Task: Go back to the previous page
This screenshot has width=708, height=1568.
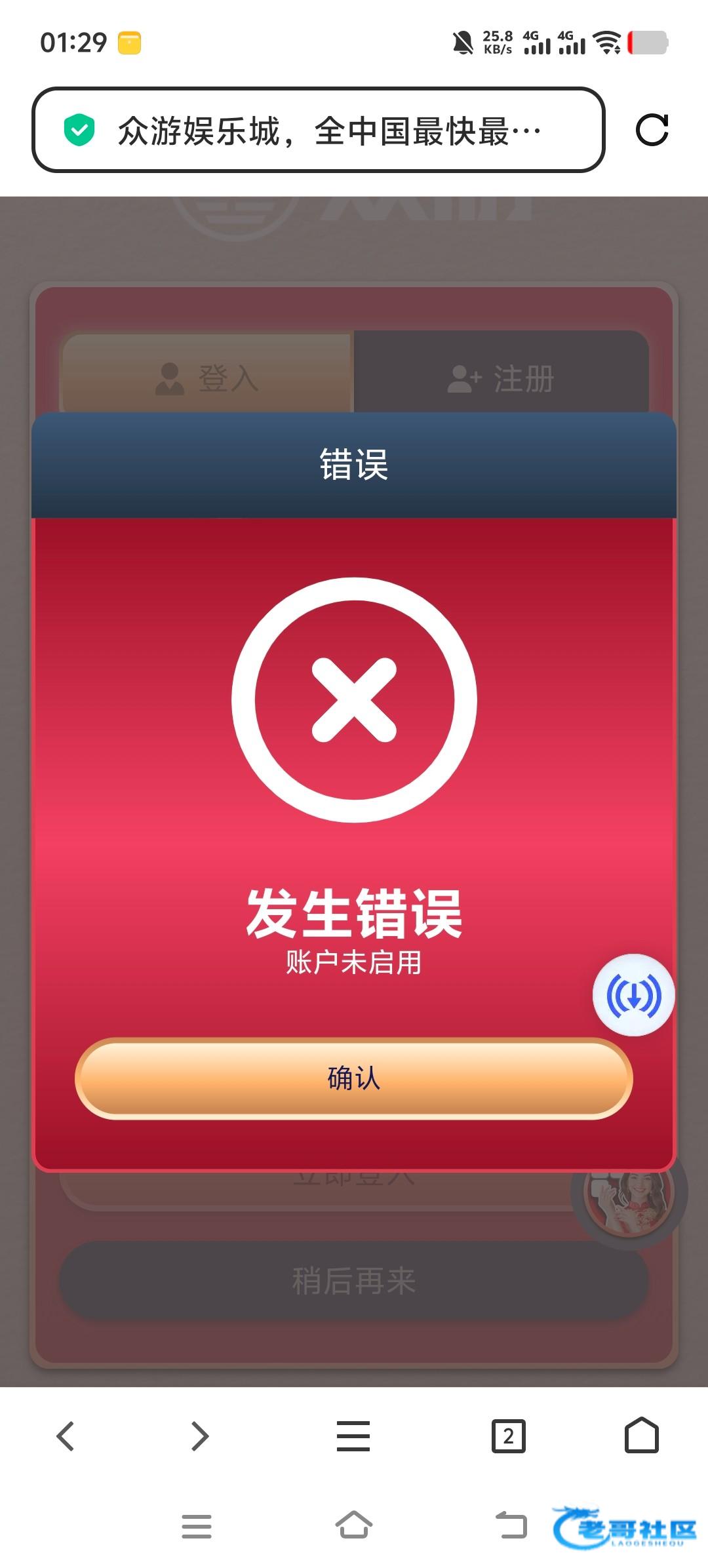Action: tap(66, 1436)
